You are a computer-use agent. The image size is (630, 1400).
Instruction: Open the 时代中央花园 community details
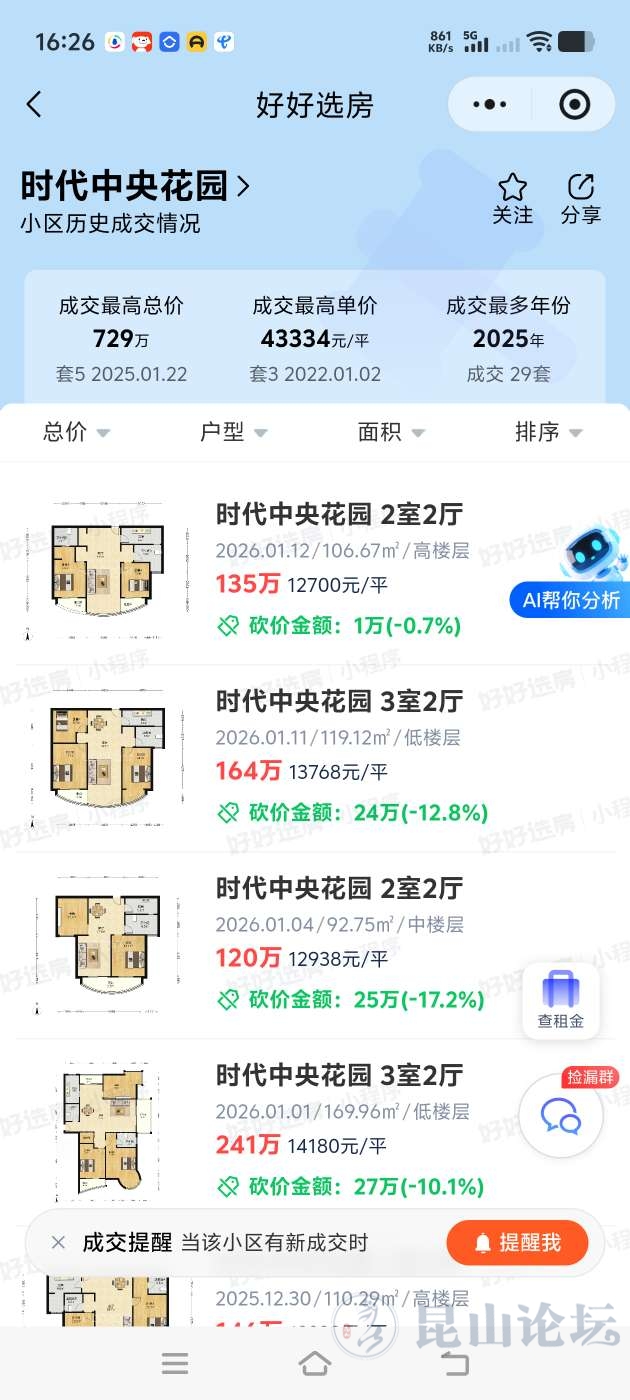(x=135, y=186)
